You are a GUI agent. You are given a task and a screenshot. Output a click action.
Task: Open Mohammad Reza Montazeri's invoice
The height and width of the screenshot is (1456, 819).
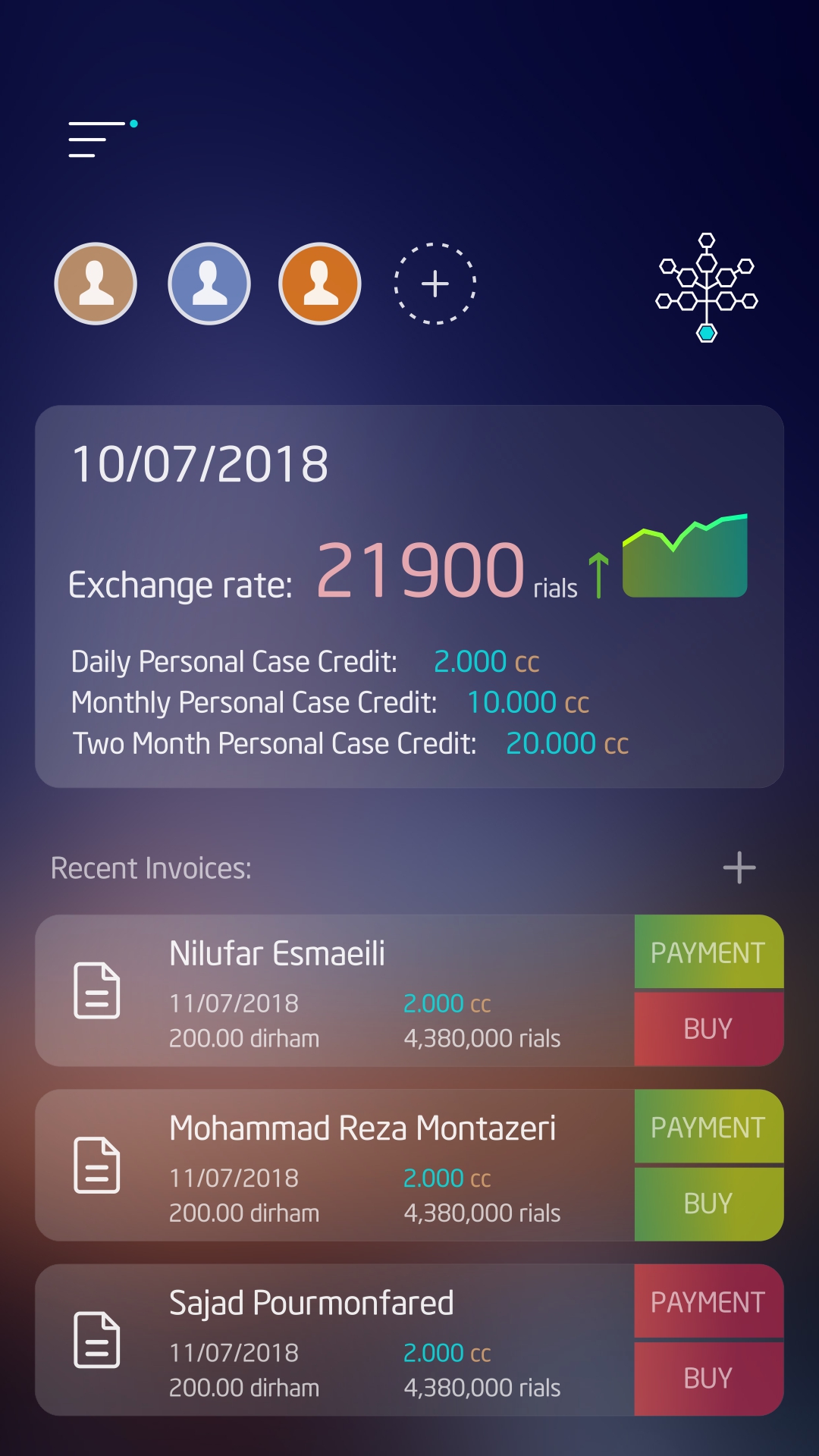coord(334,1165)
